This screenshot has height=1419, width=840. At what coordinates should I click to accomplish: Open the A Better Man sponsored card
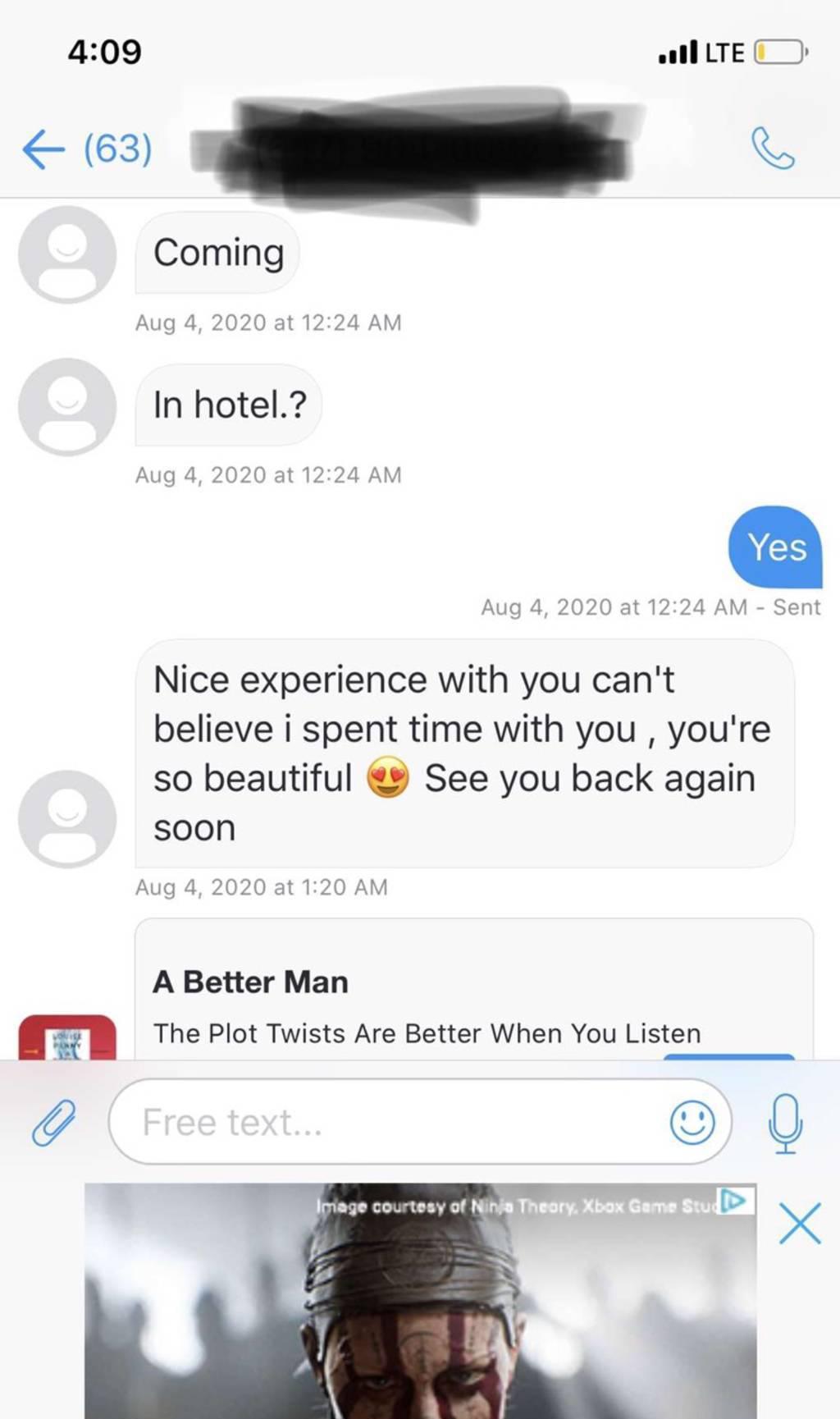click(x=473, y=997)
